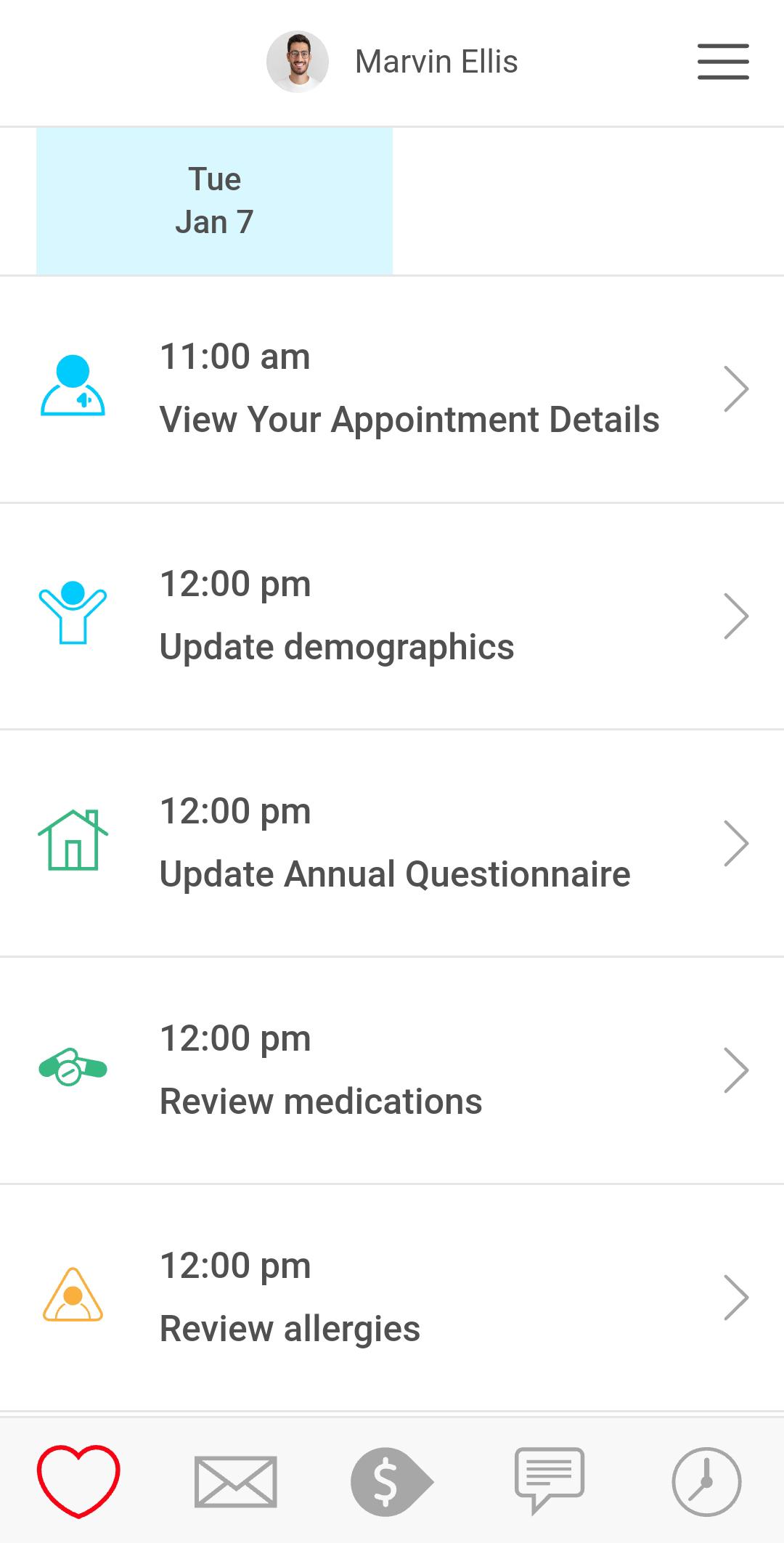Open View Your Appointment Details

click(392, 389)
